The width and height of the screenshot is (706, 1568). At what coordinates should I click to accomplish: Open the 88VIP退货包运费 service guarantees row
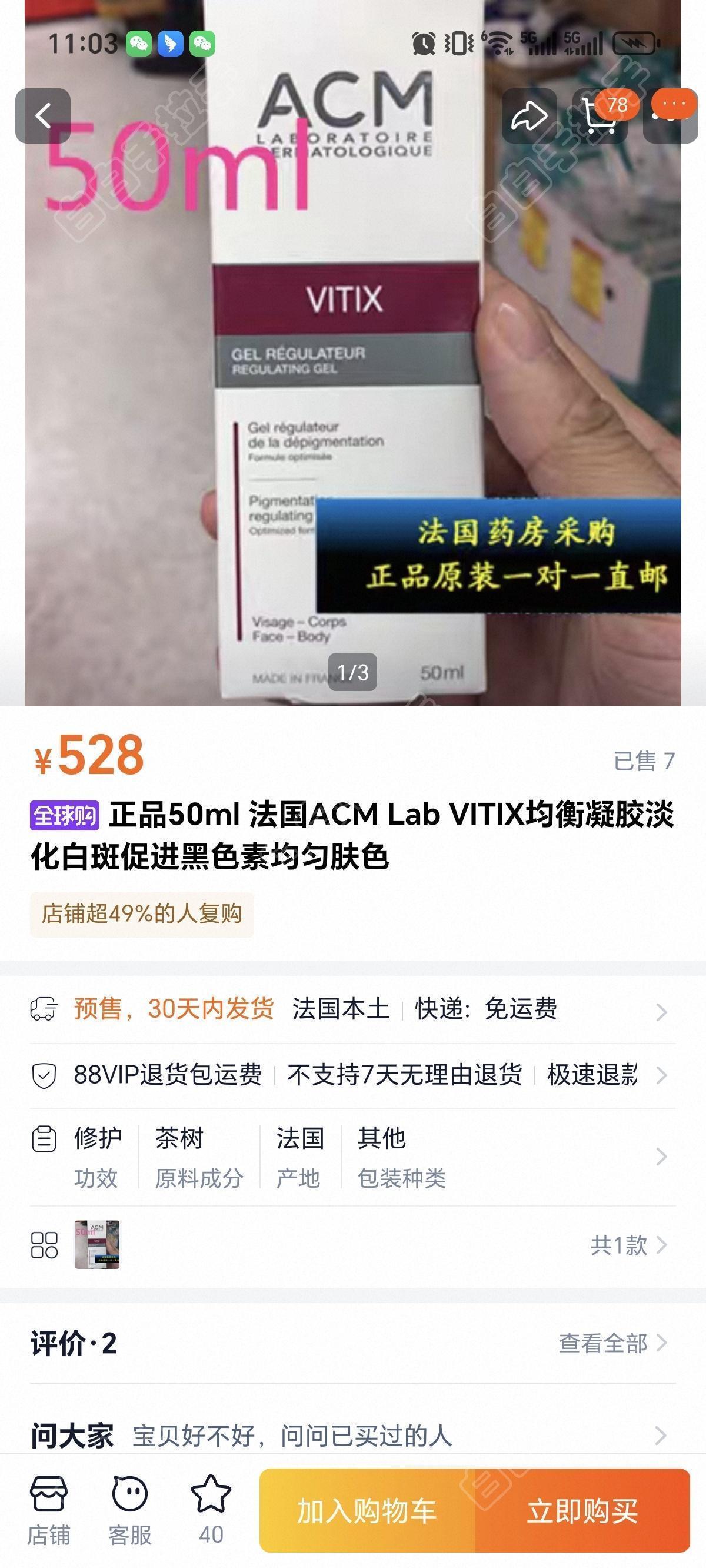pyautogui.click(x=352, y=1075)
